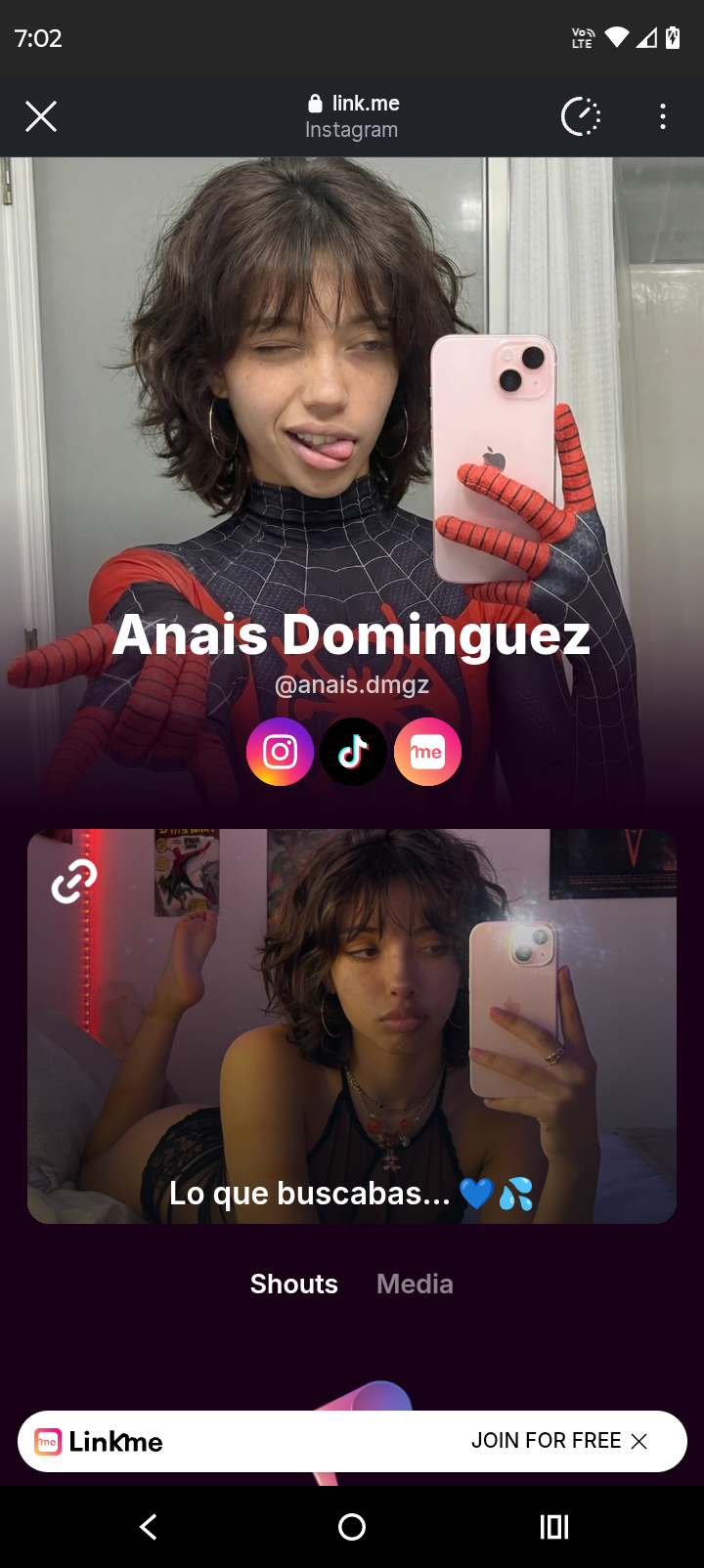The height and width of the screenshot is (1568, 704).
Task: Open the browser overflow menu
Action: coord(663,116)
